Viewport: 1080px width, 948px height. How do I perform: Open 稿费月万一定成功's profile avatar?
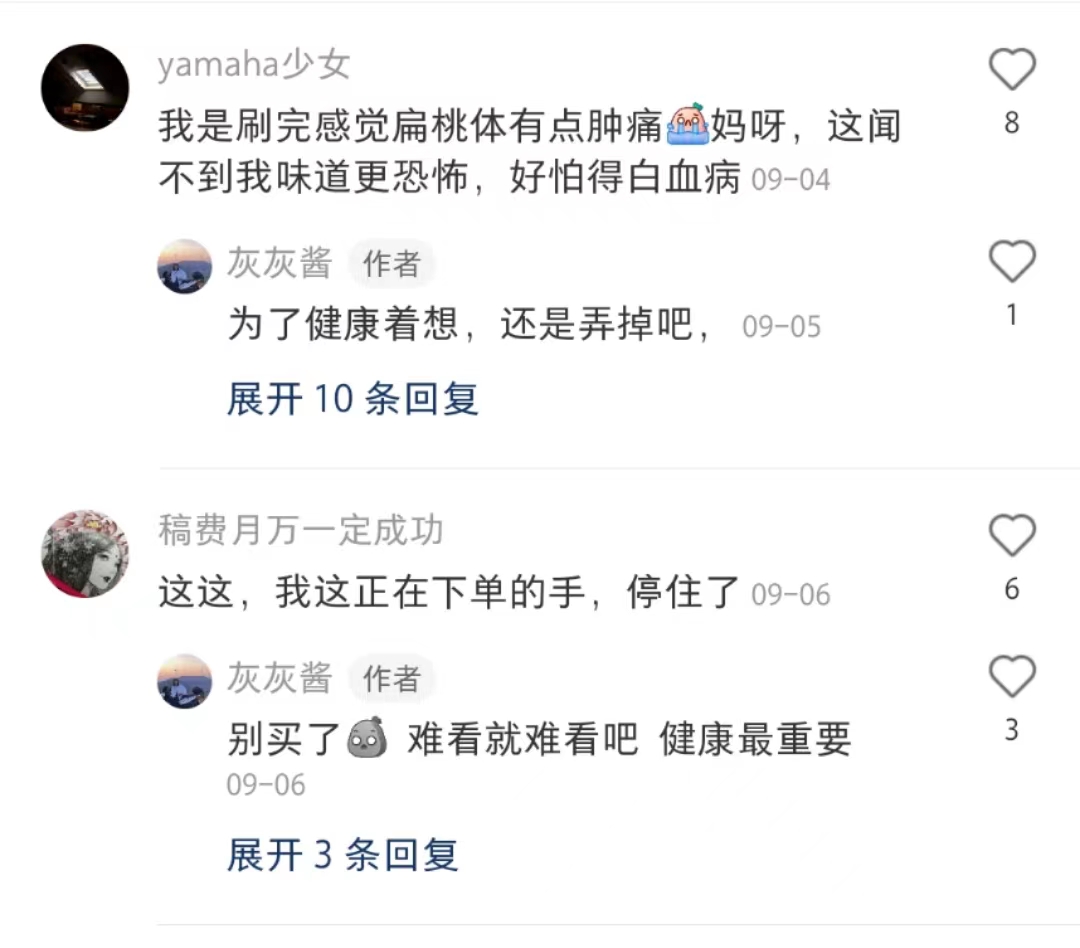[85, 553]
